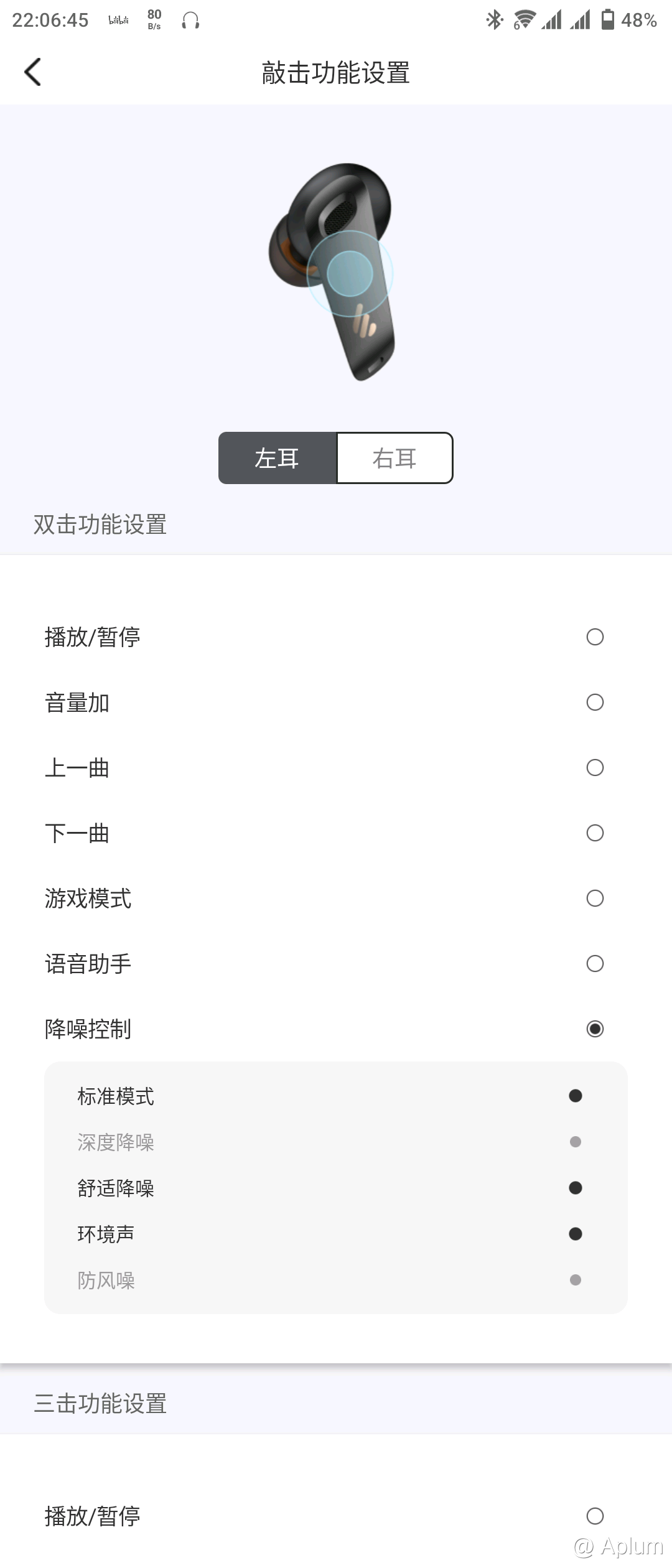
Task: Pick 下一曲 as the double-tap action
Action: pos(595,833)
